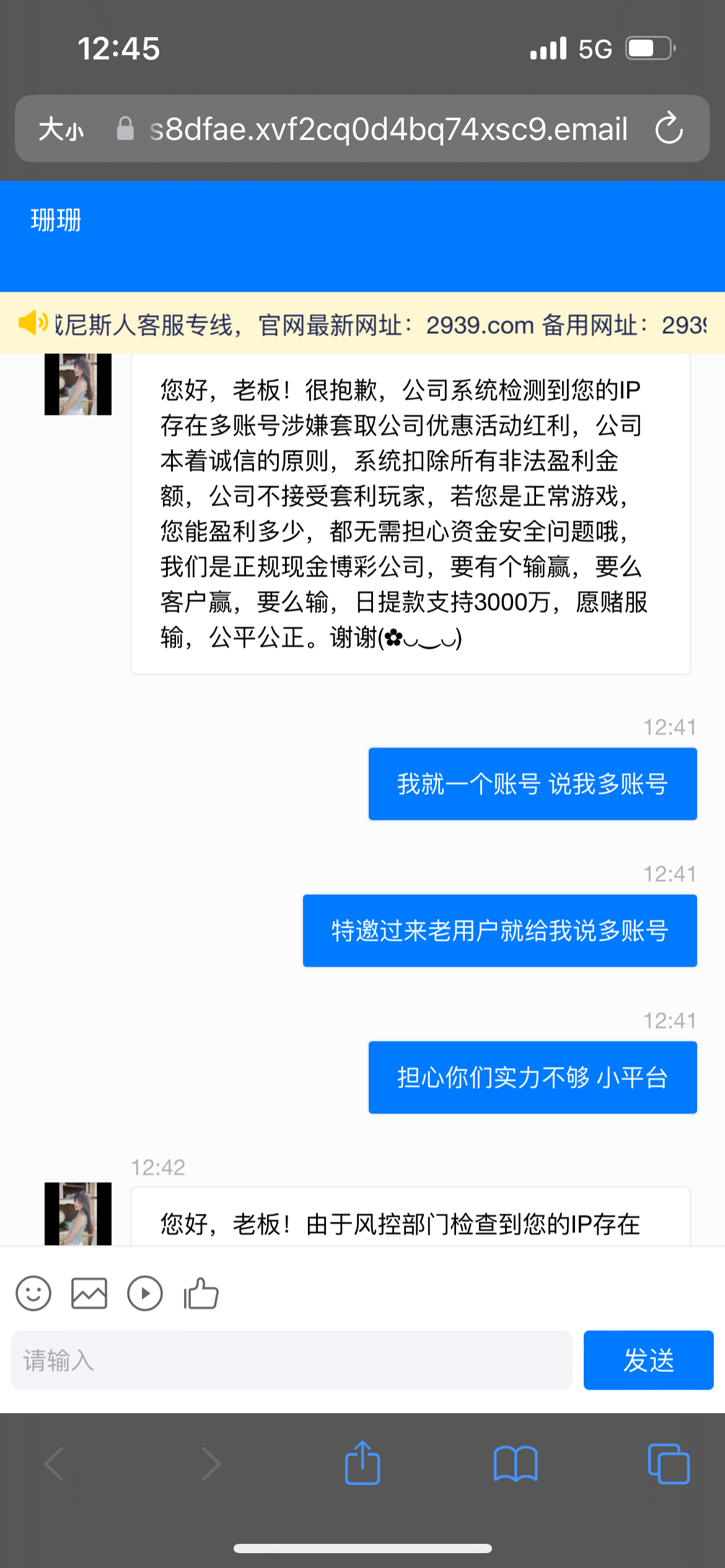Send a video via the play icon
The height and width of the screenshot is (1568, 725).
[145, 1294]
